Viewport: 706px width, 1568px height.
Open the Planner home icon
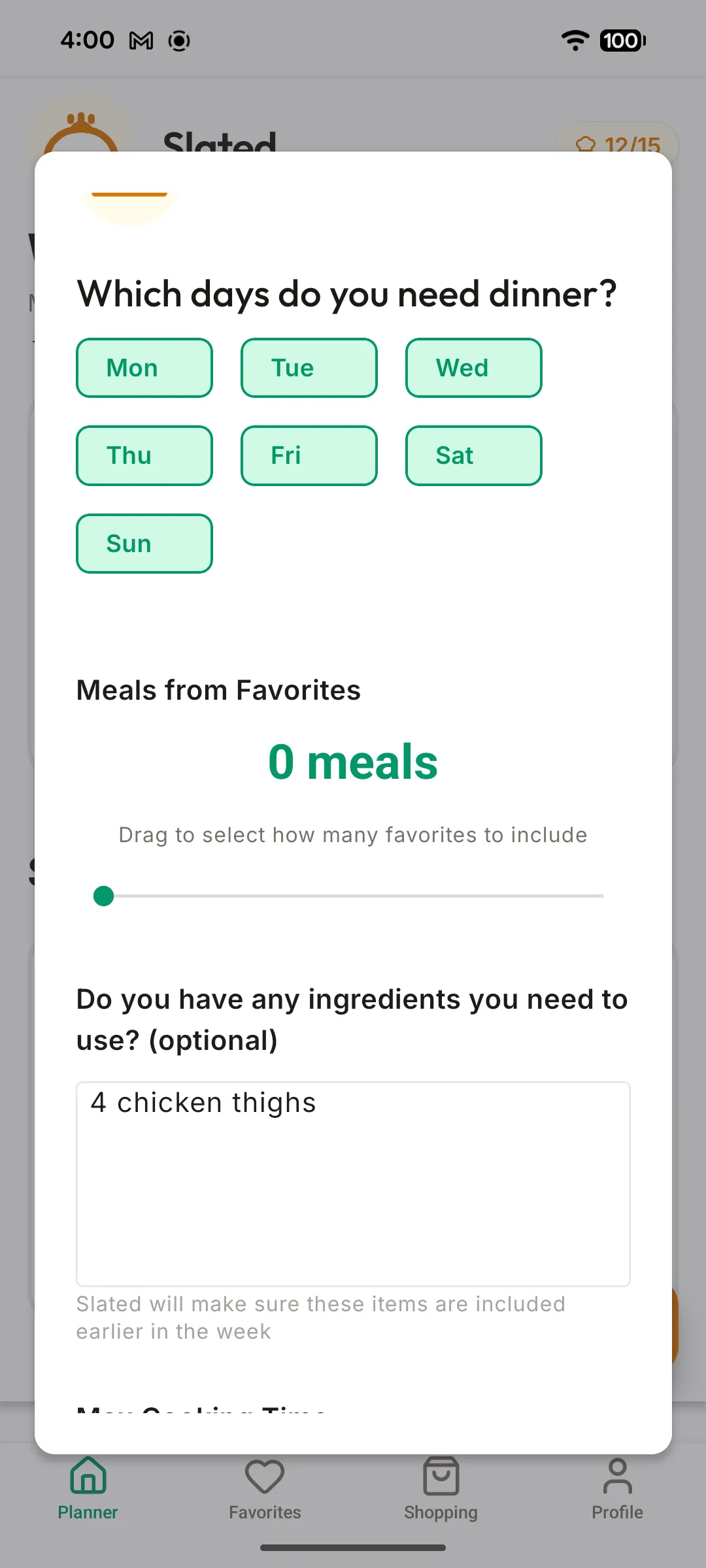pyautogui.click(x=88, y=1475)
